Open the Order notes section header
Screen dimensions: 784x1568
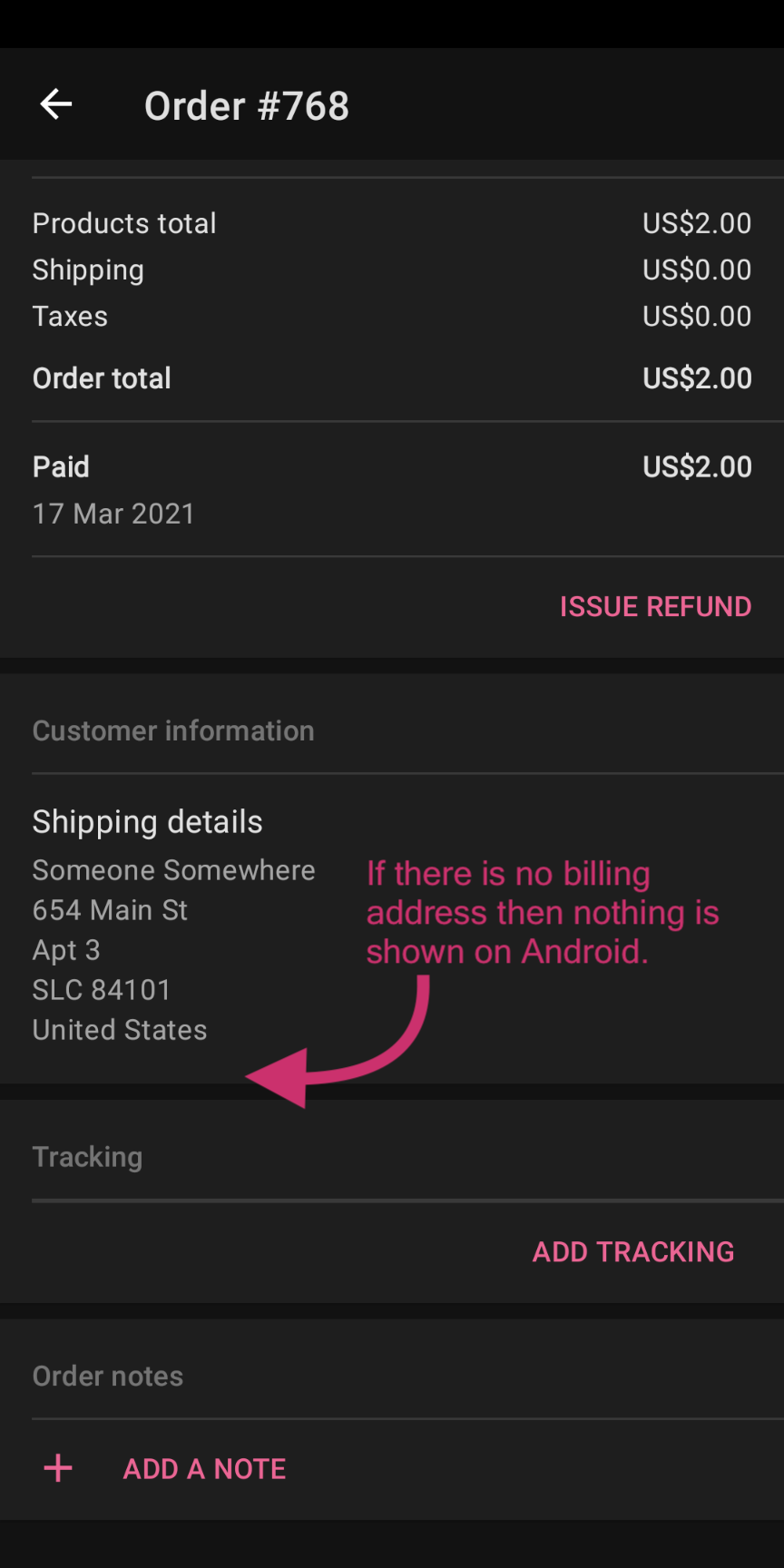(x=107, y=1376)
